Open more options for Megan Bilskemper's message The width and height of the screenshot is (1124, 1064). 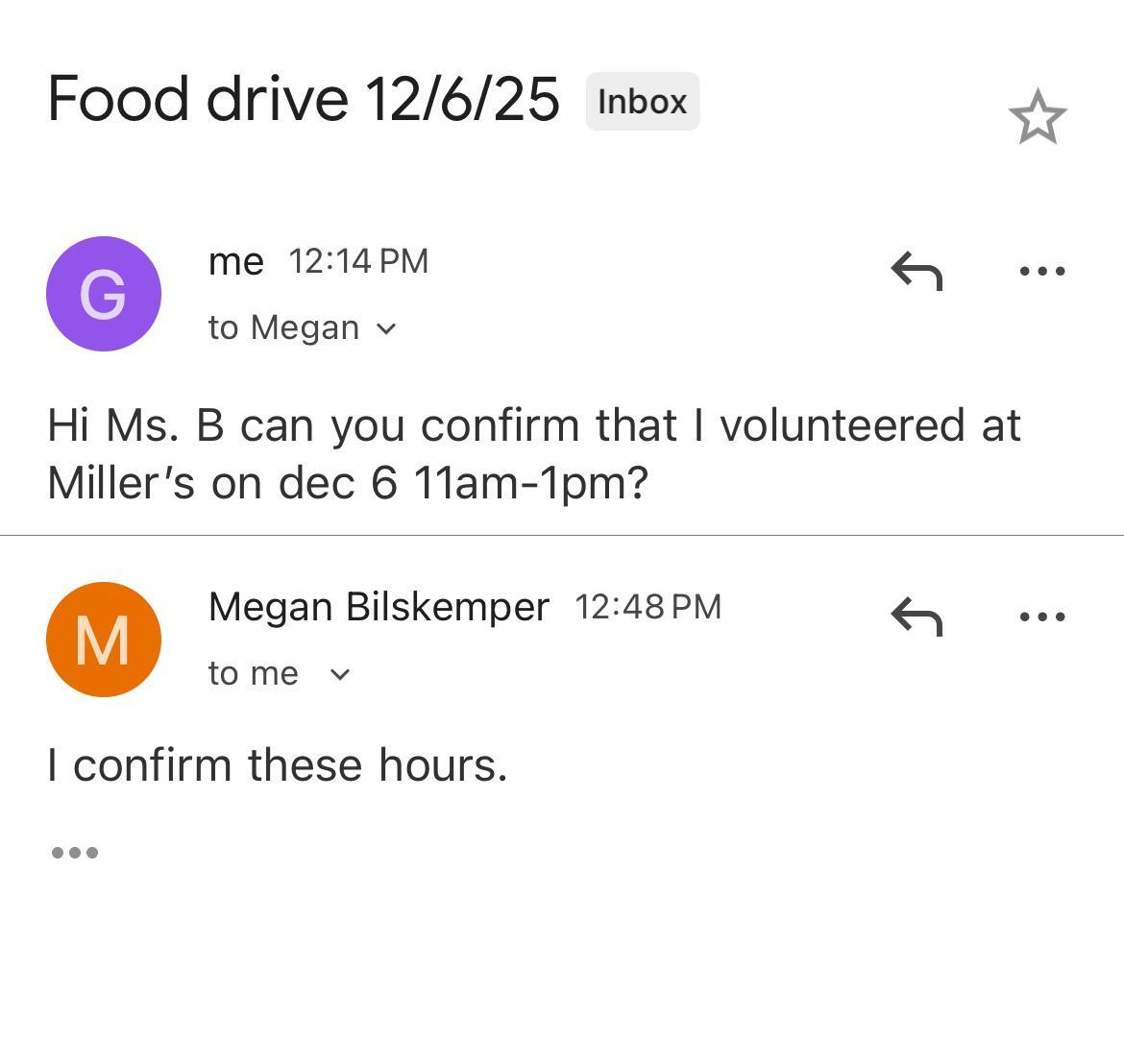[1041, 617]
